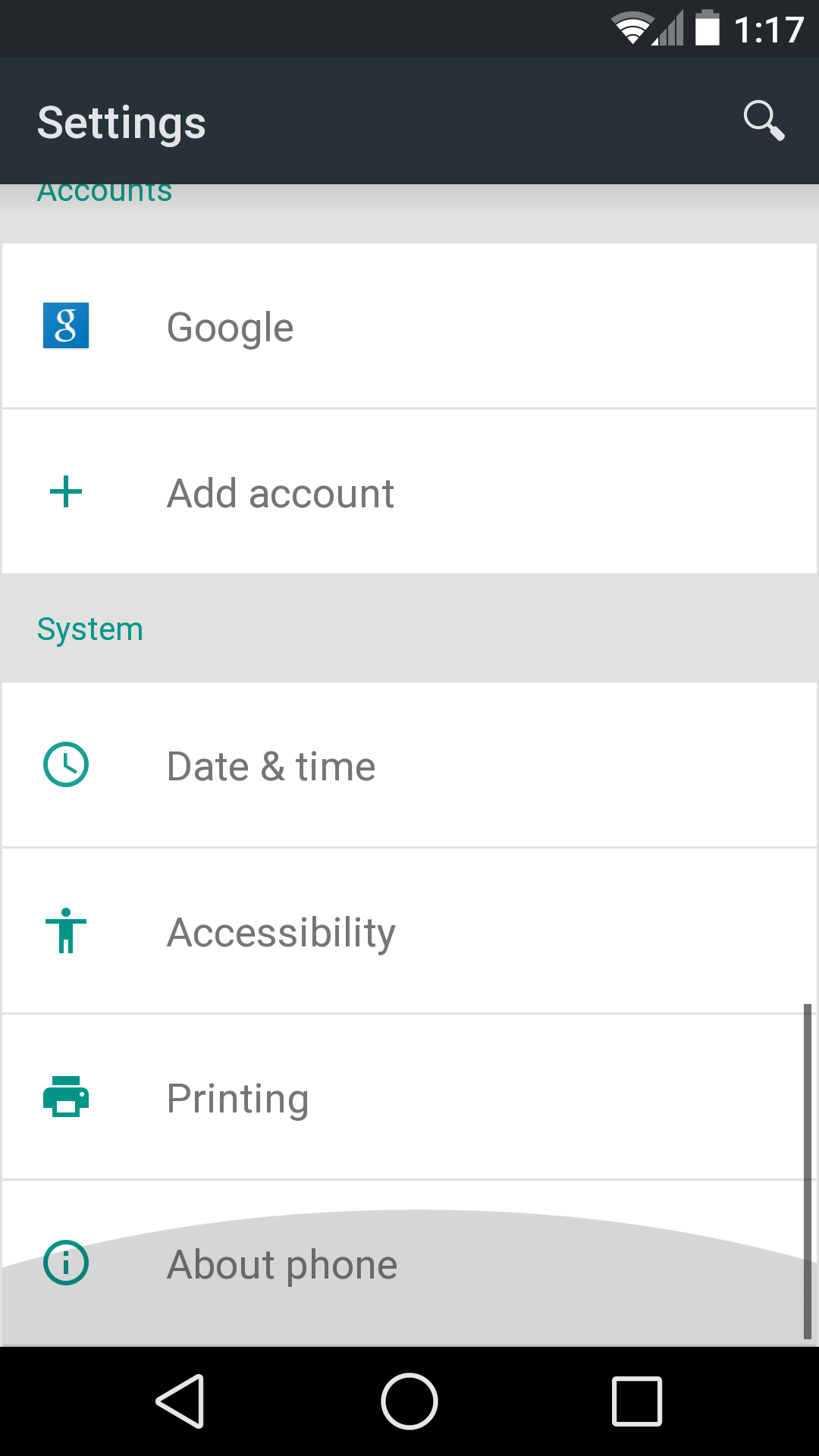Open the search icon in Settings
Image resolution: width=819 pixels, height=1456 pixels.
(762, 121)
